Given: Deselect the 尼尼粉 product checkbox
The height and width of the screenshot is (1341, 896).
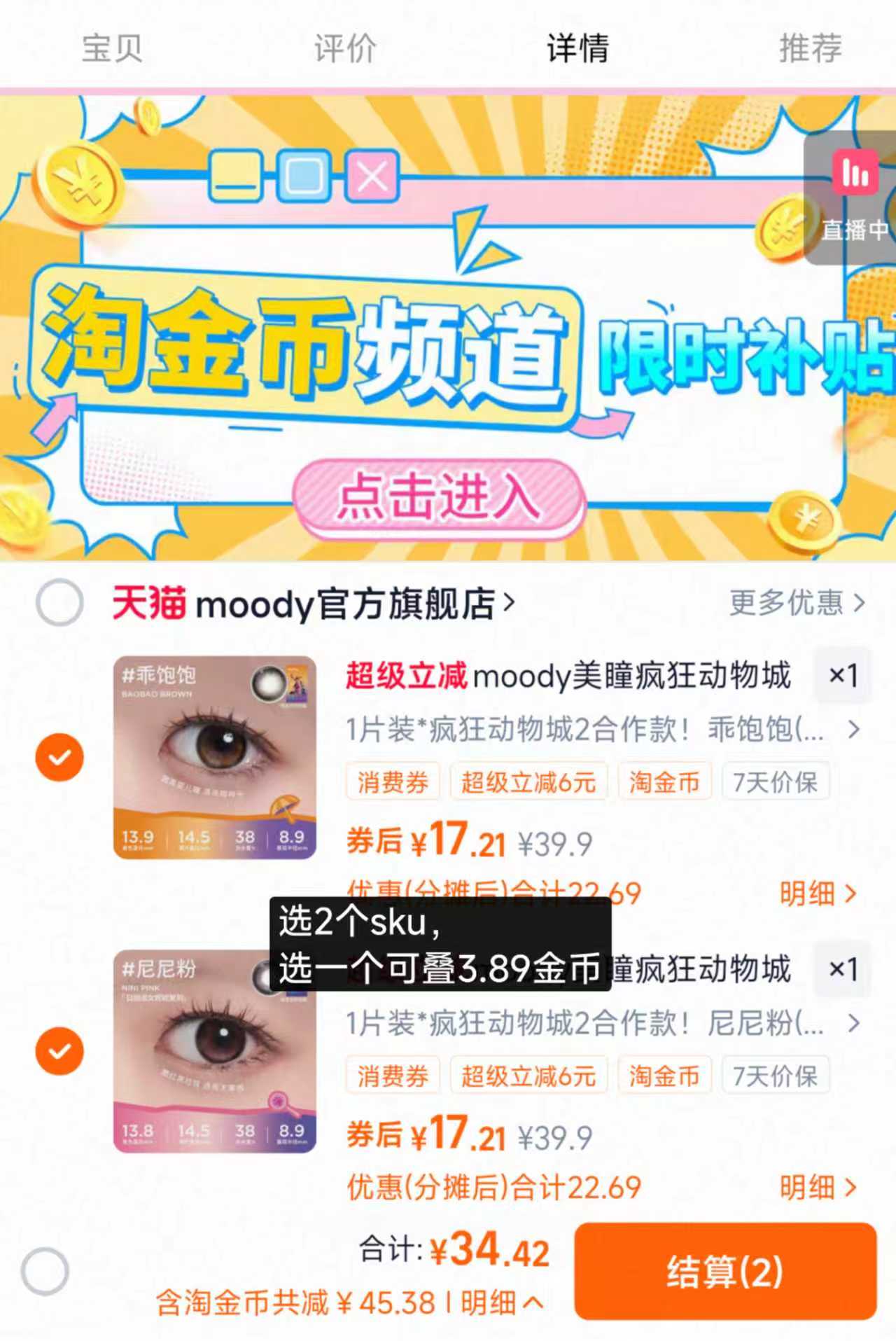Looking at the screenshot, I should coord(60,1050).
